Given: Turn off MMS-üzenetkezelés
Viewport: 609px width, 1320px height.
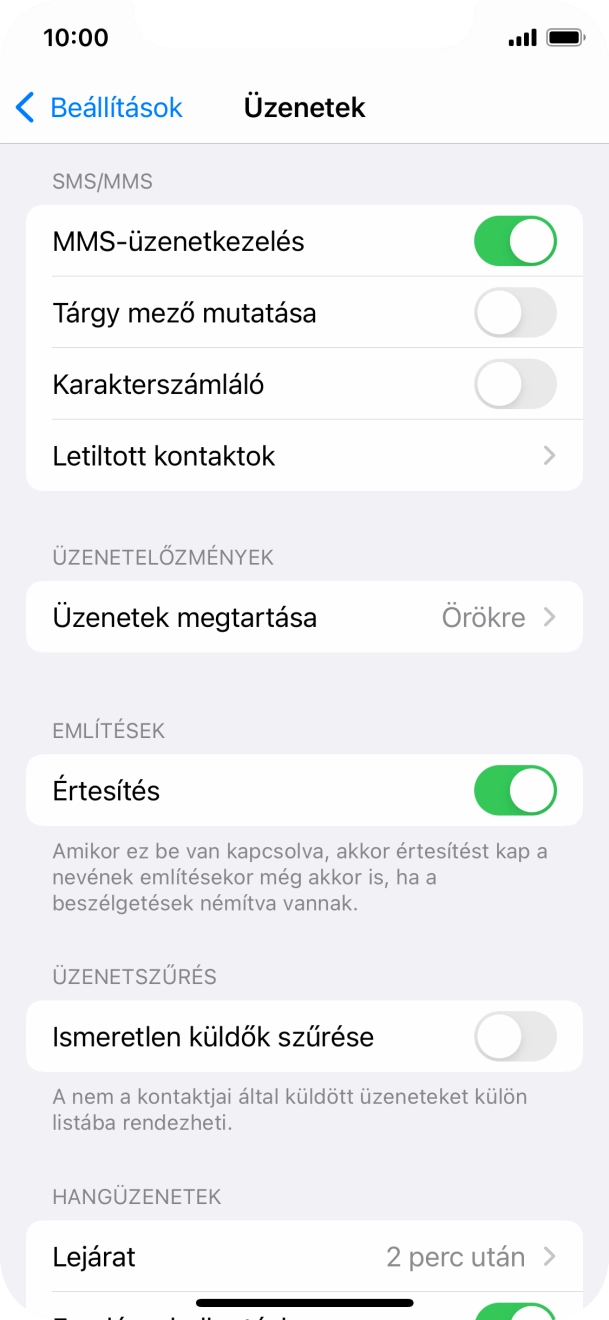Looking at the screenshot, I should 514,242.
